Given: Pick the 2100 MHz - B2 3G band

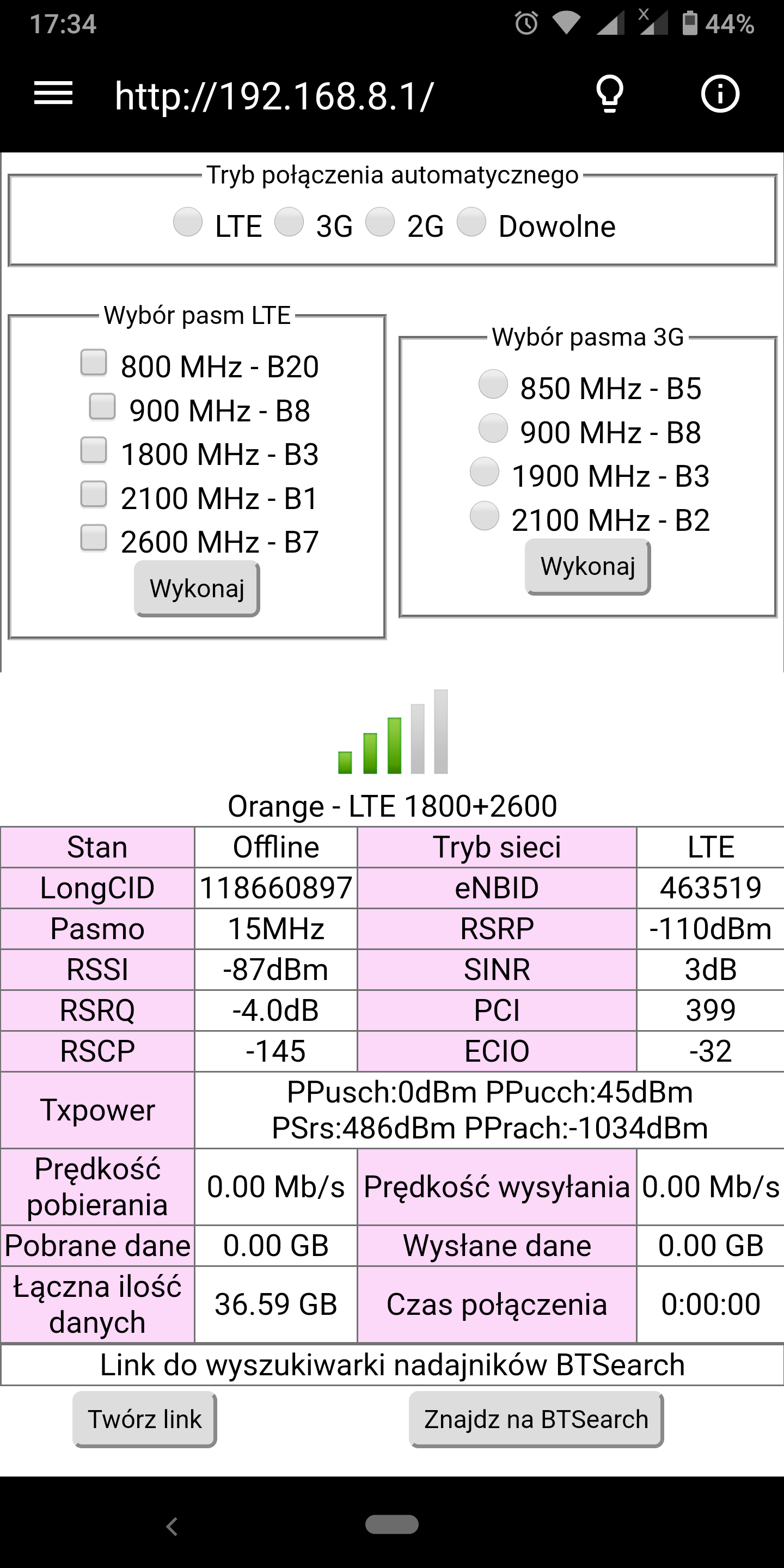Looking at the screenshot, I should (x=485, y=516).
